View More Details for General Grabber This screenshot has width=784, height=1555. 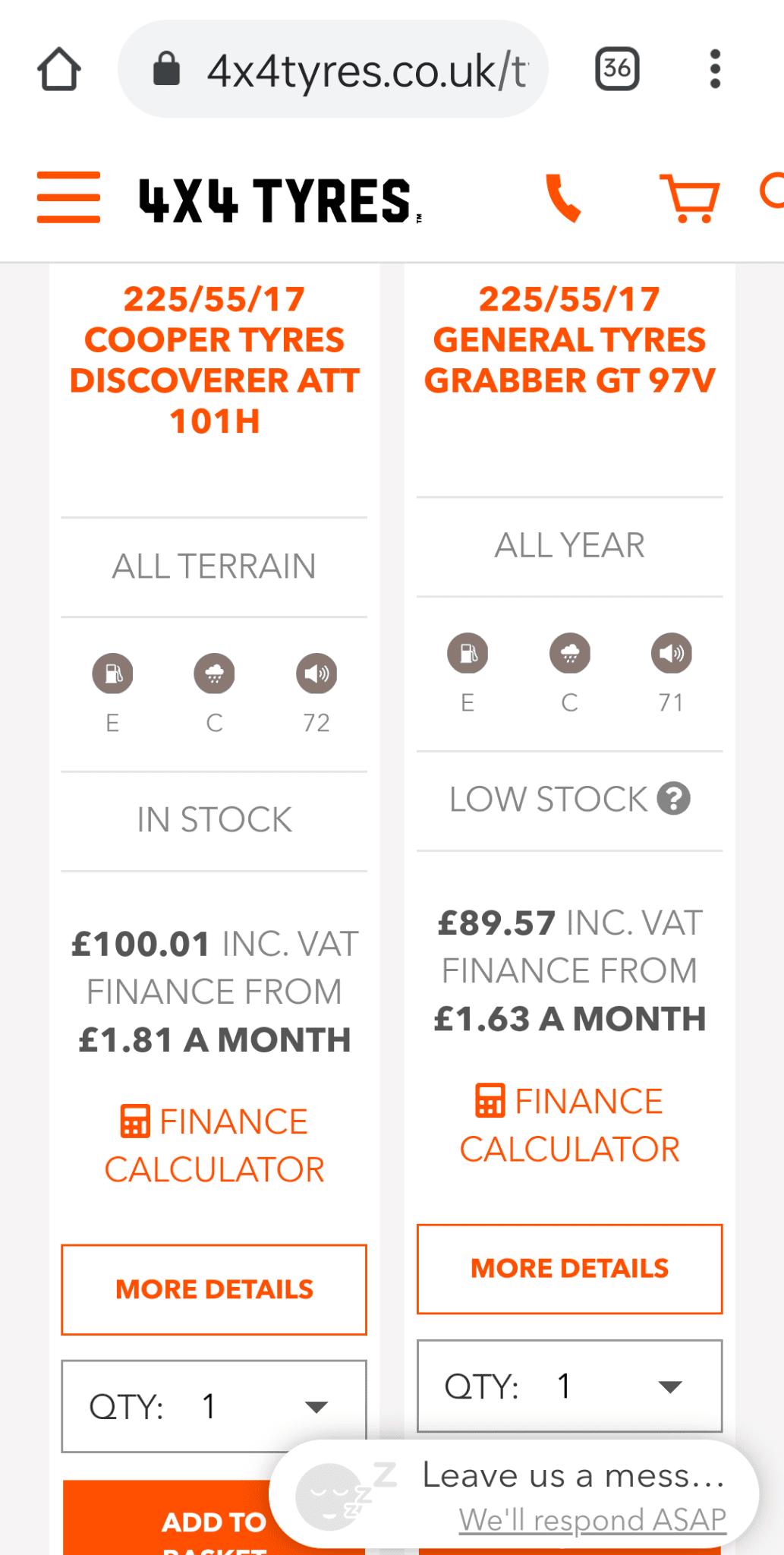(569, 1269)
